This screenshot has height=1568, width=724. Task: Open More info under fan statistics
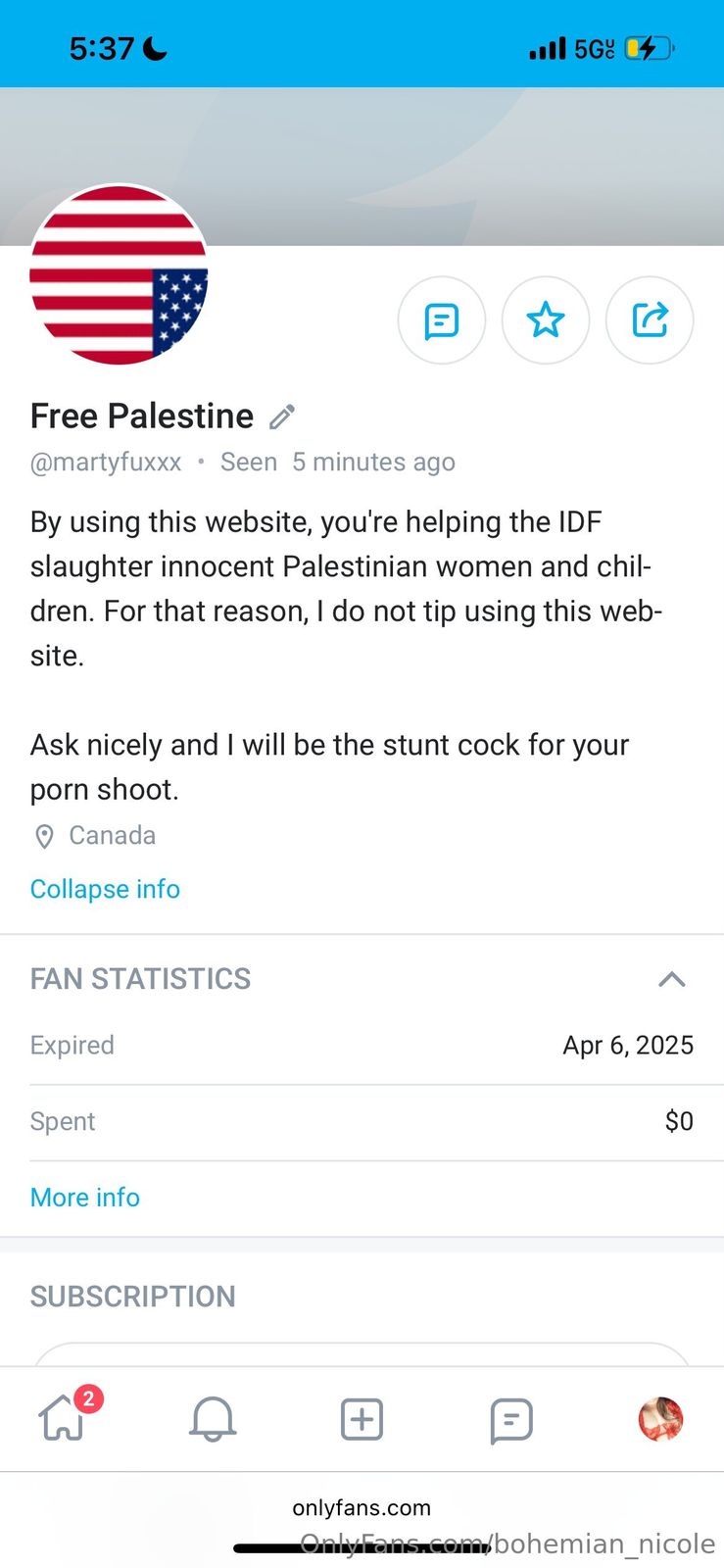85,1198
